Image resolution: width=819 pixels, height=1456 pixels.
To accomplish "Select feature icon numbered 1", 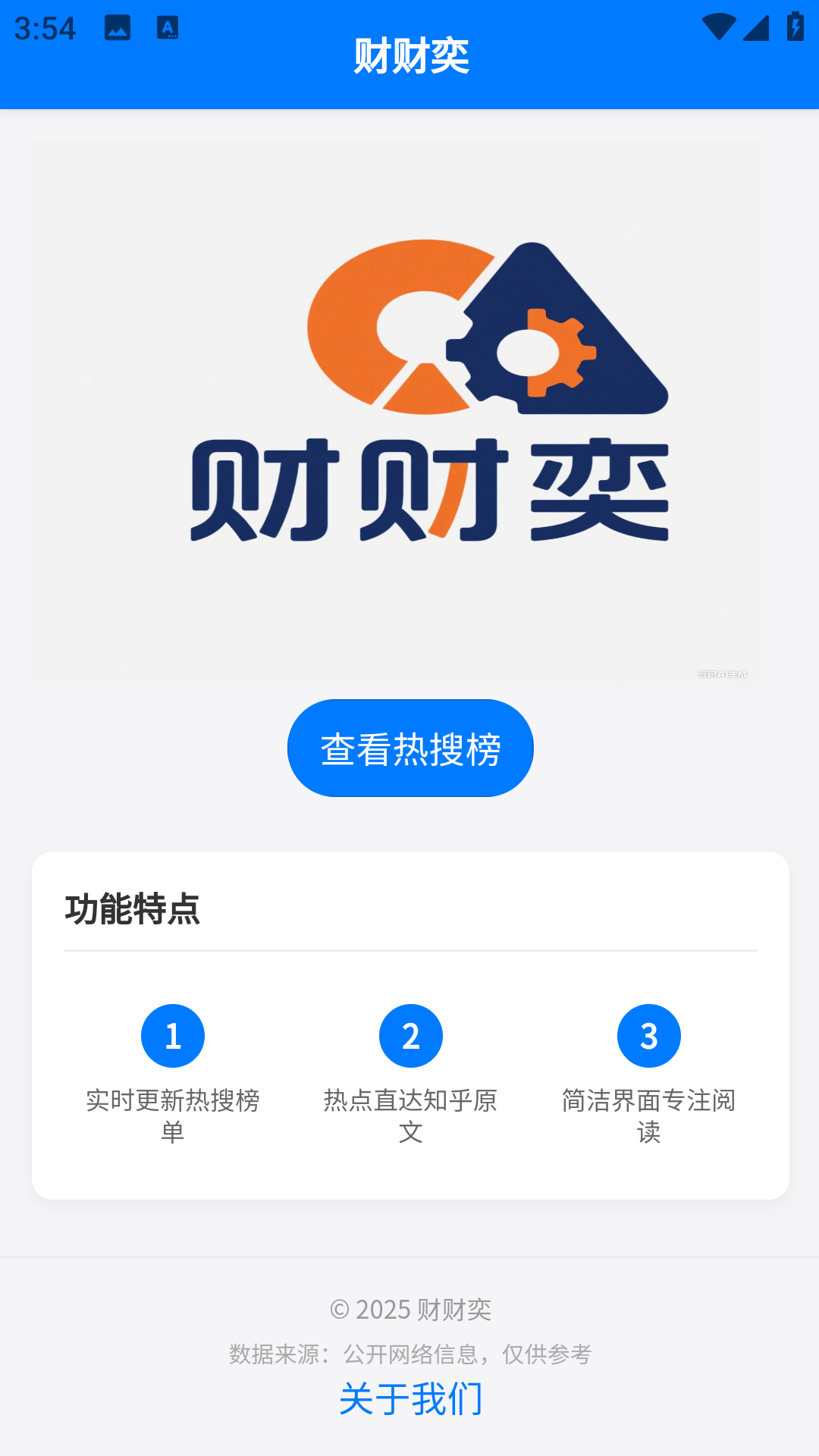I will [172, 1035].
